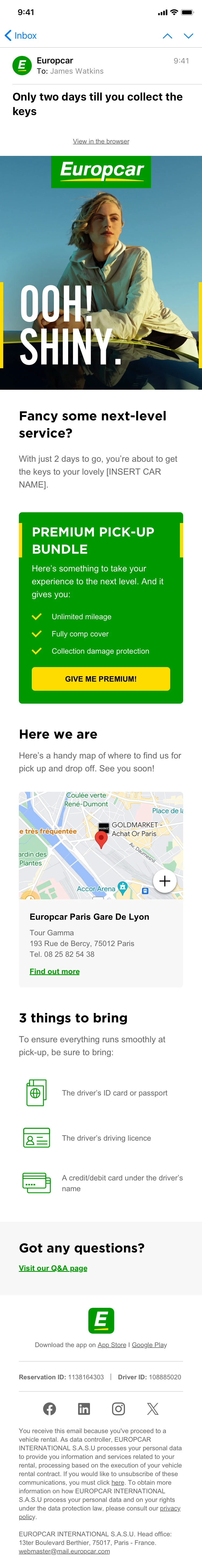
Task: Open Europcar sender details
Action: [x=55, y=61]
